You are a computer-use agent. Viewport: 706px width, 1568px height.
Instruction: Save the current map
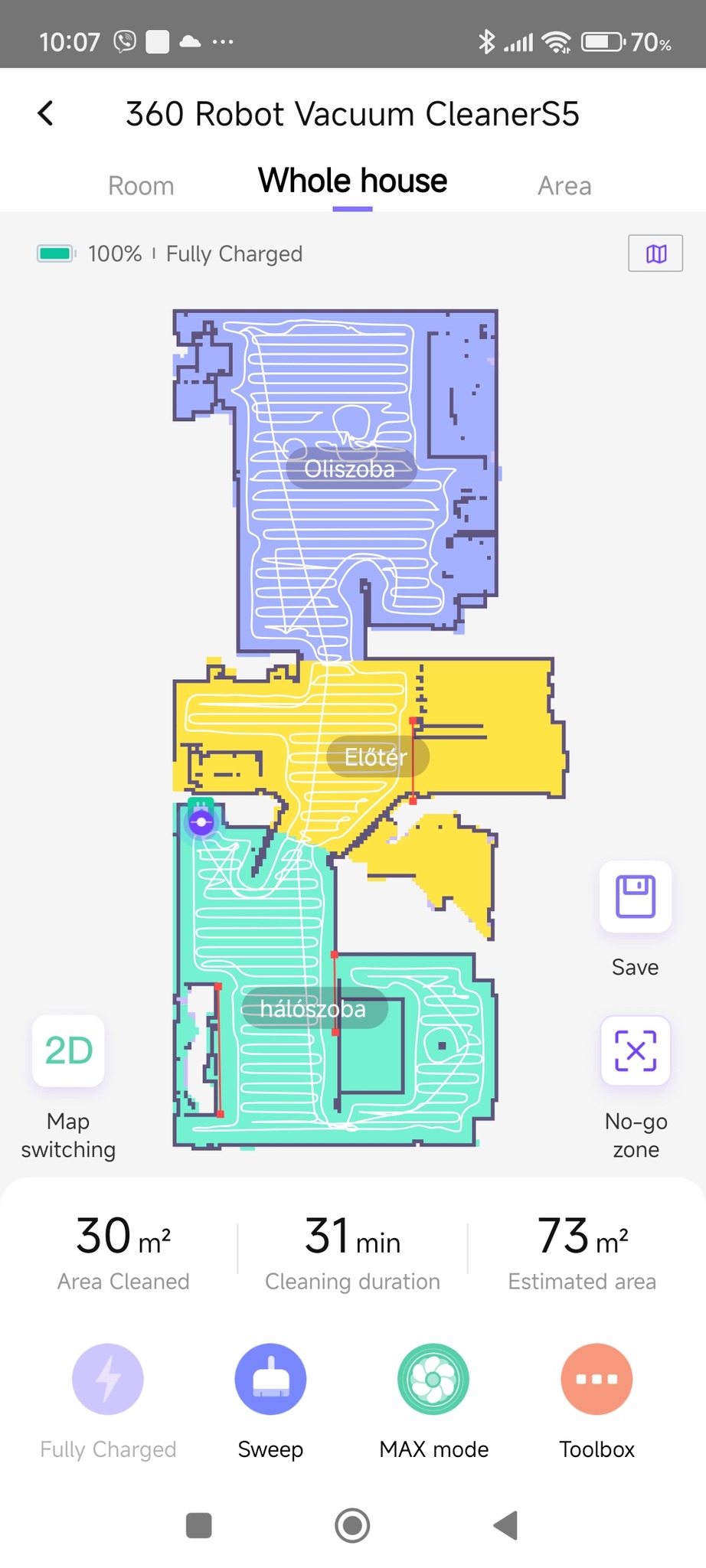tap(635, 897)
